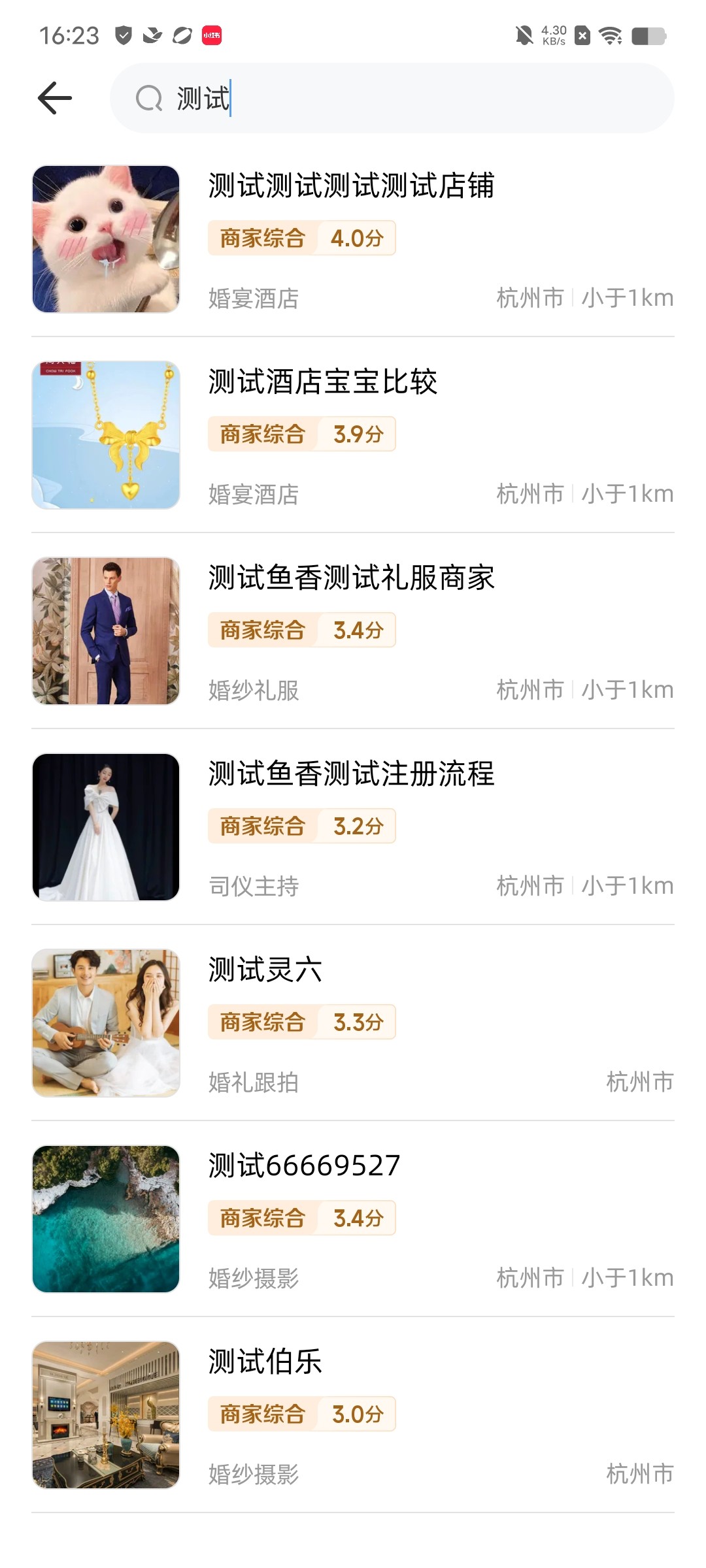View the merchant 测试鱼香测试礼服商家
706x1568 pixels.
tap(351, 578)
